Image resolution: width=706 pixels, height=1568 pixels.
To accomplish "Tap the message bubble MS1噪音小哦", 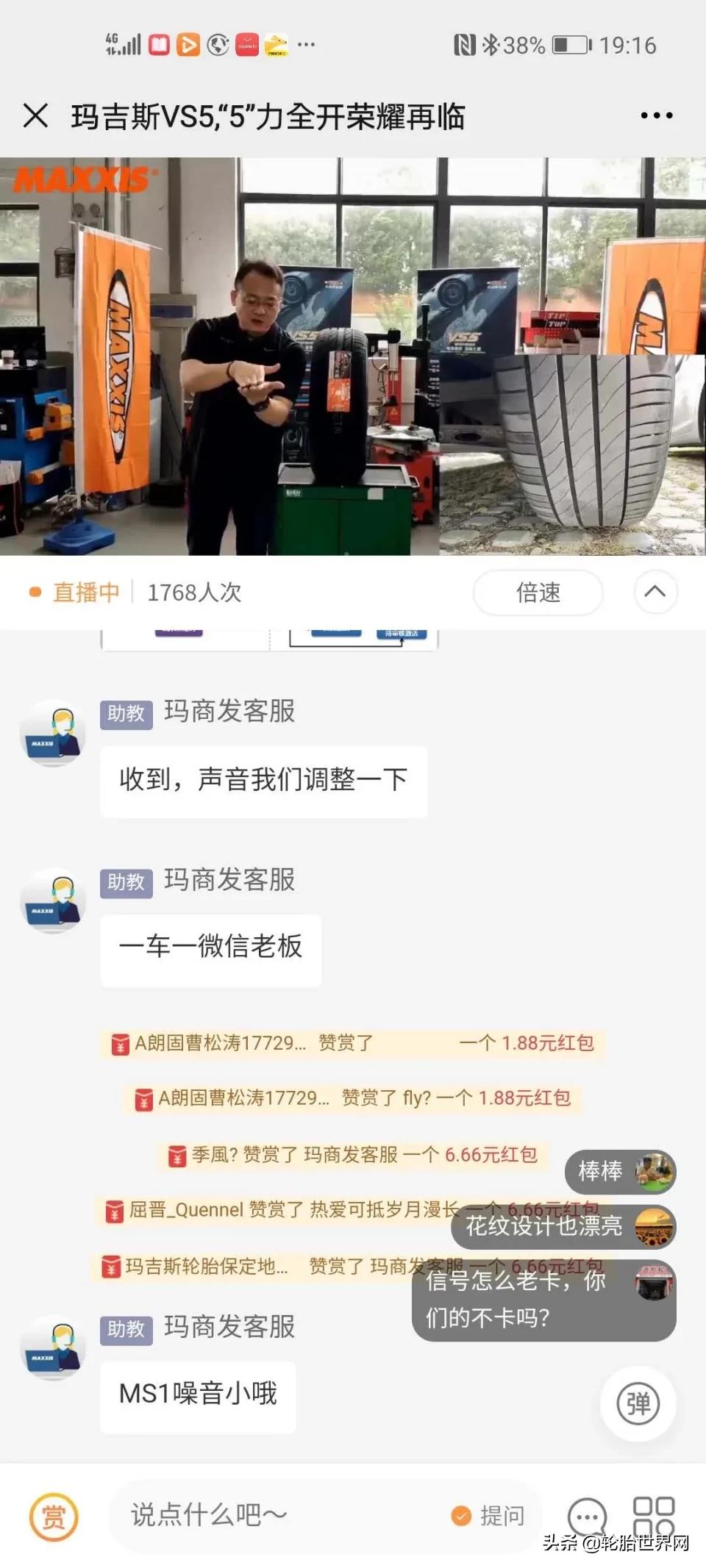I will 197,1396.
